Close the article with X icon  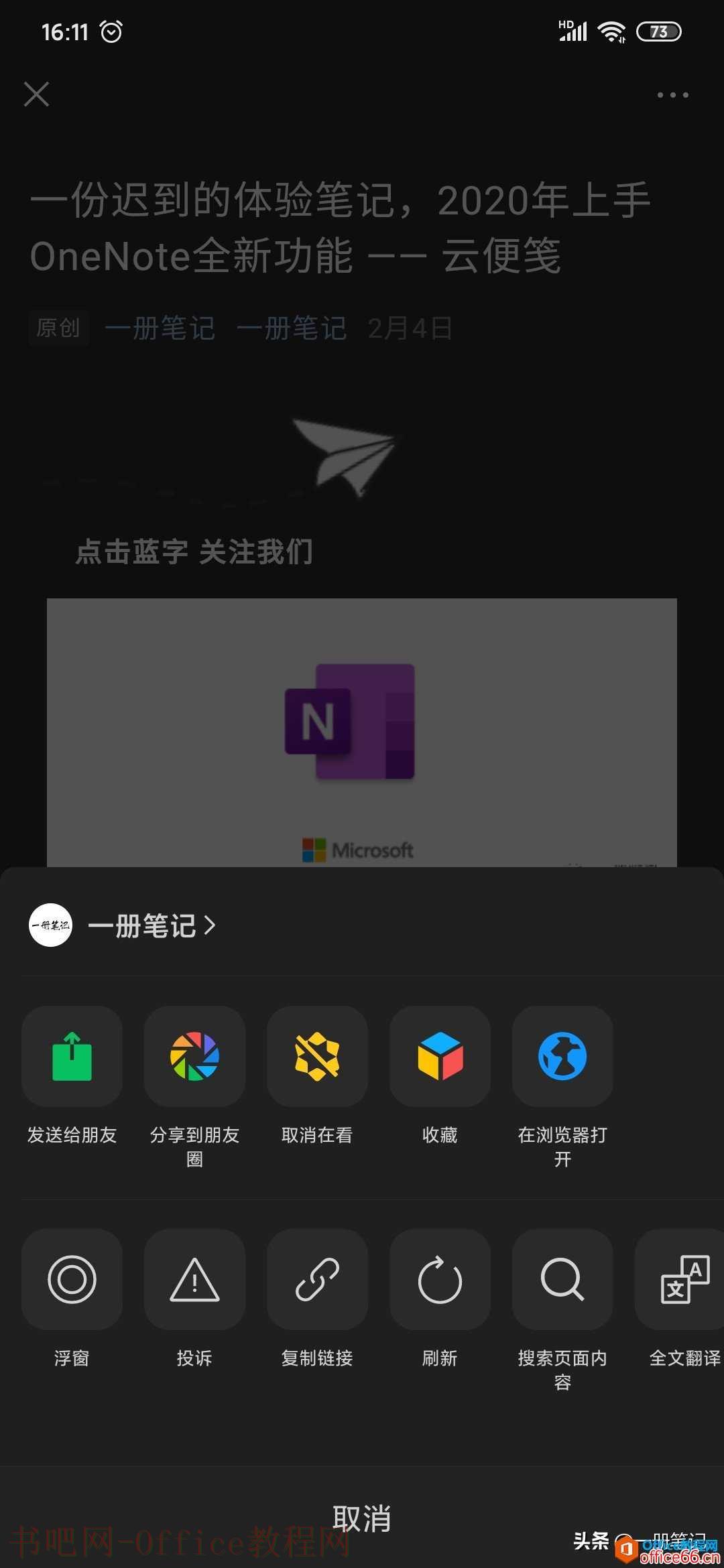37,94
